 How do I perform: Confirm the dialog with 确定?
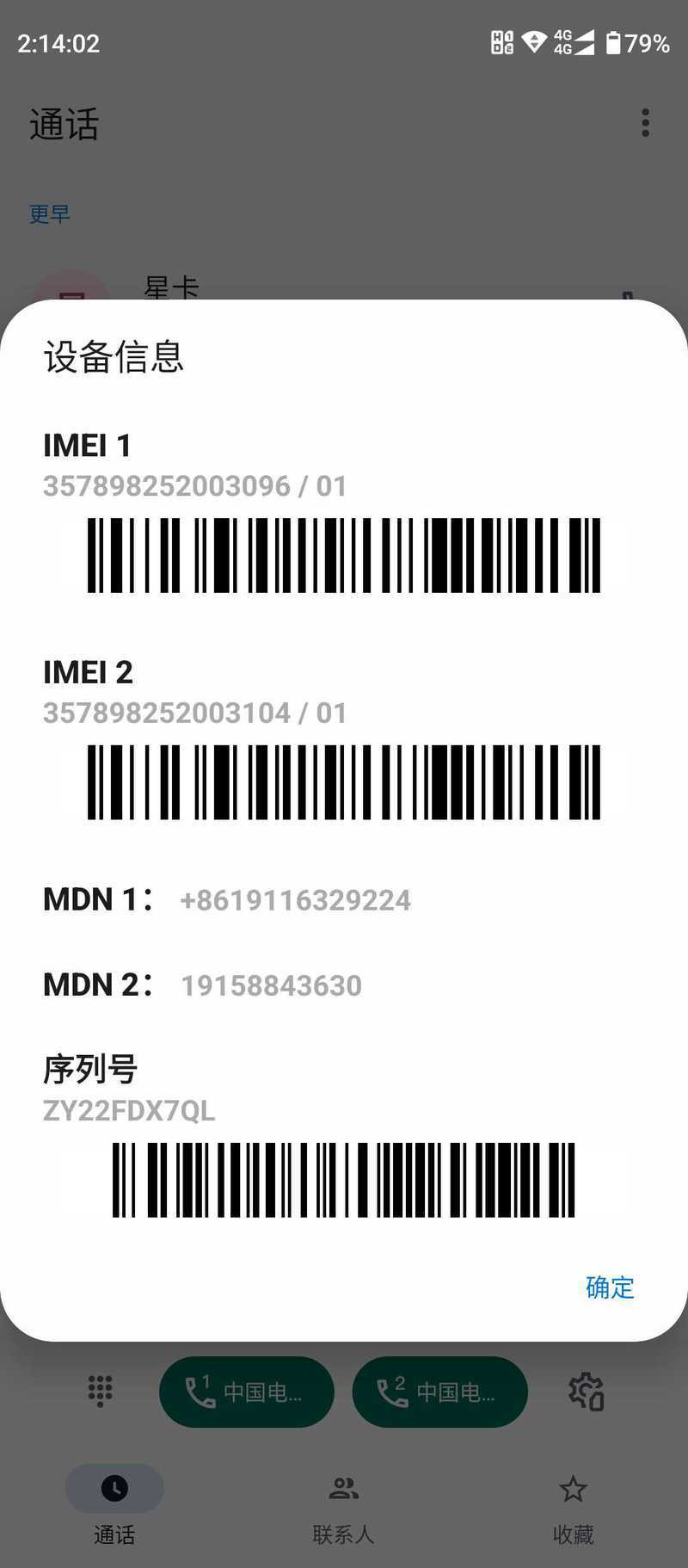click(x=610, y=1287)
